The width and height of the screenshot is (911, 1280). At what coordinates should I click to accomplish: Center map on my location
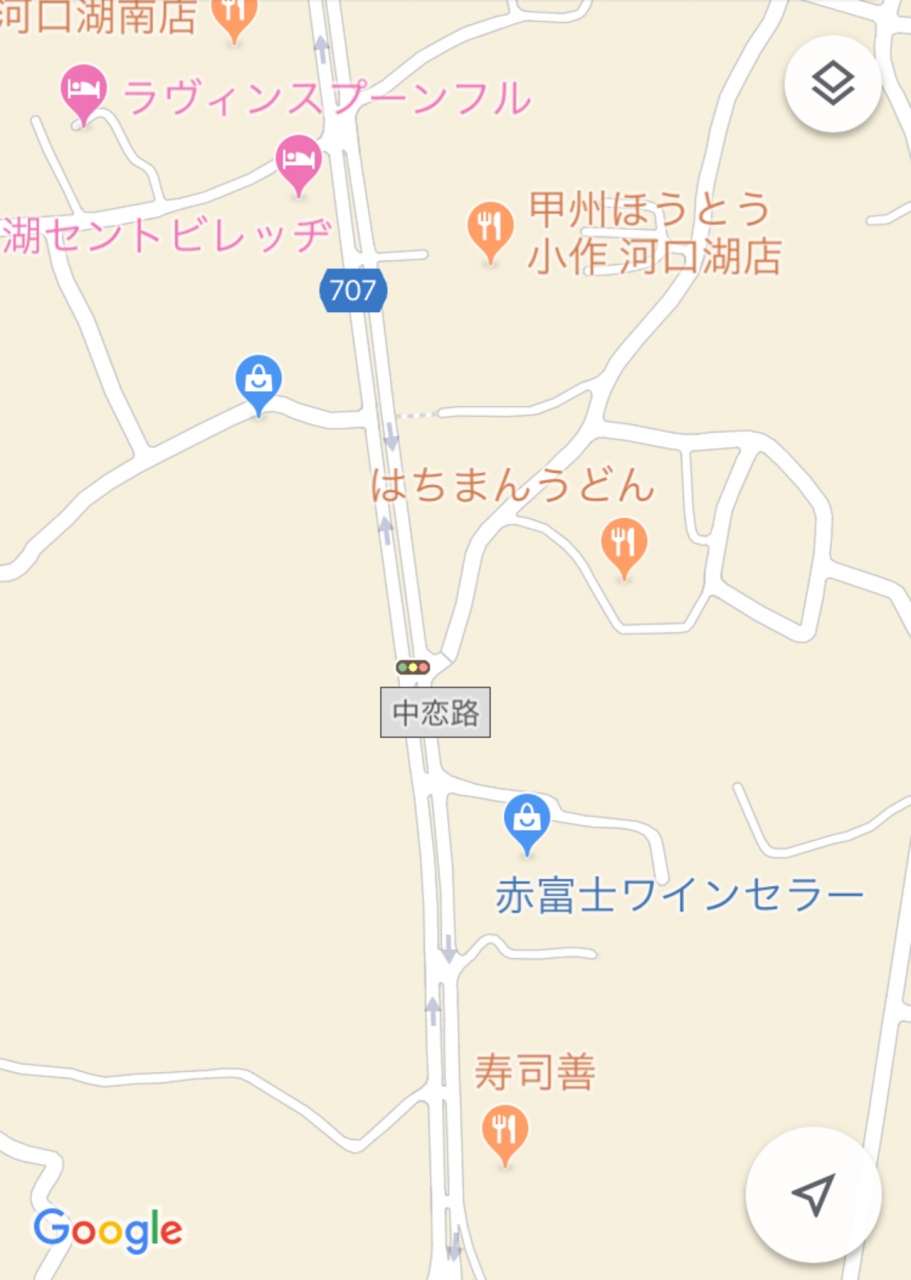coord(813,1194)
